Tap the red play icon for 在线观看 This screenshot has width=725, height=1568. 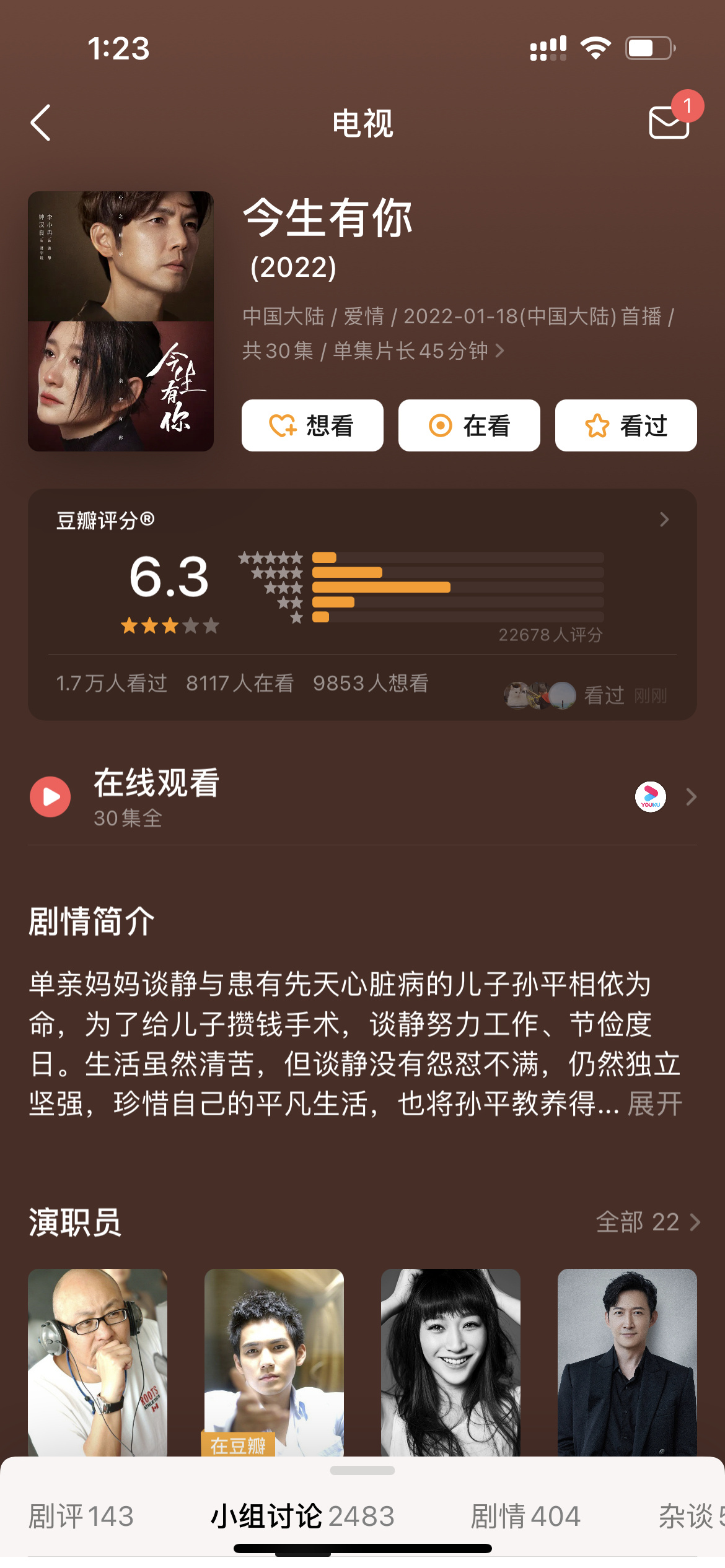click(x=50, y=796)
